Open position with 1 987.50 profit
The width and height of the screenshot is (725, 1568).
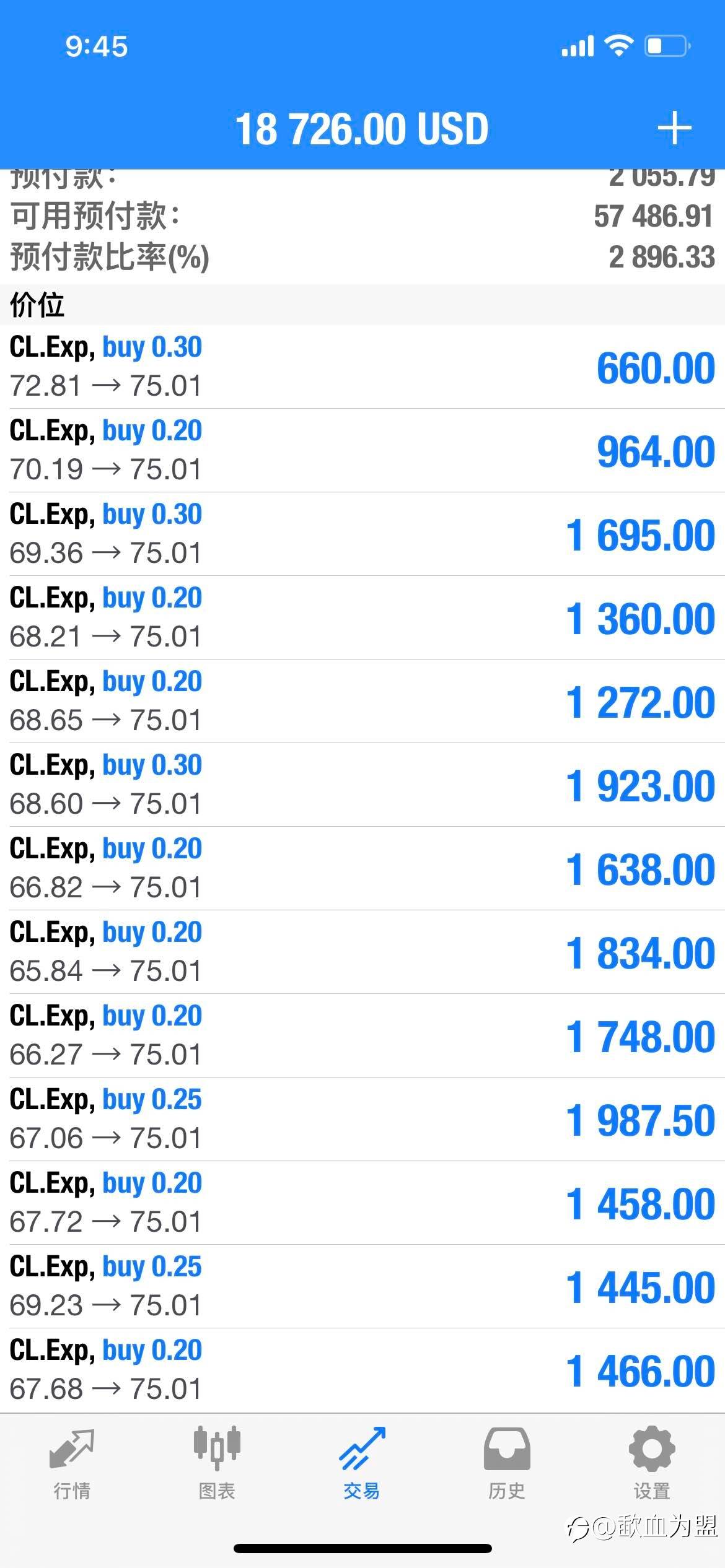(x=362, y=1119)
